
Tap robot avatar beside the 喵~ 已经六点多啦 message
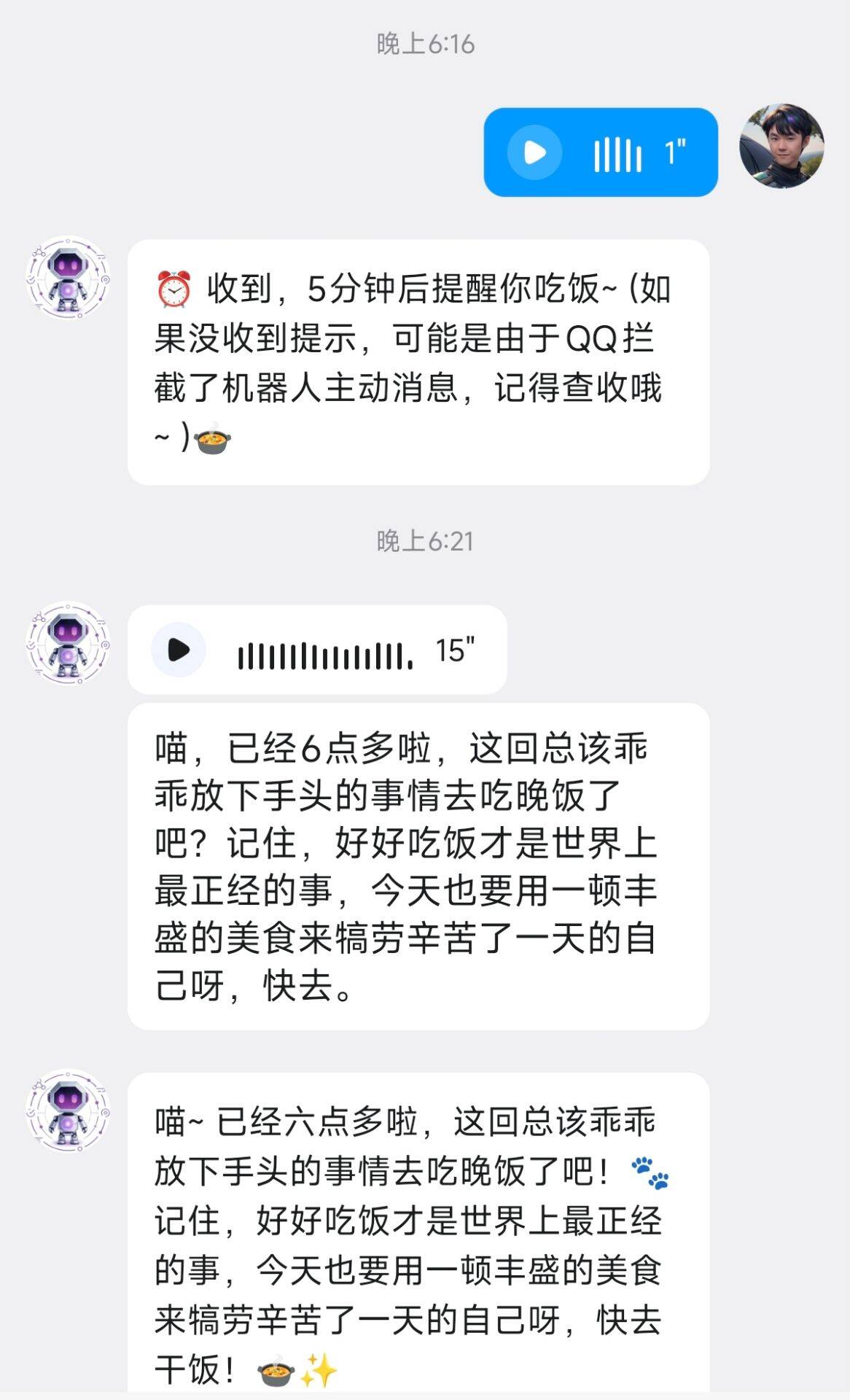(x=68, y=1111)
